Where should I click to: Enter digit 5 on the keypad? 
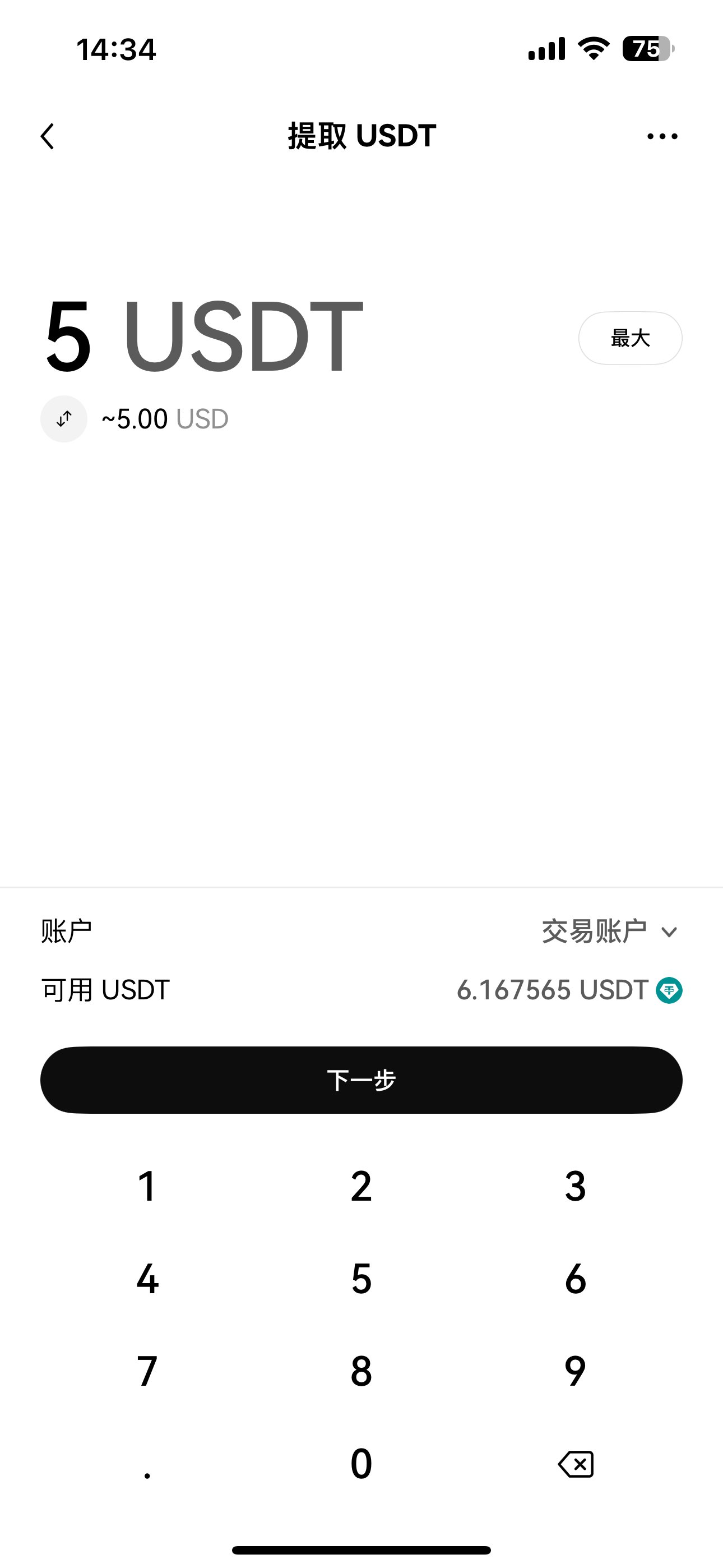click(x=361, y=1278)
